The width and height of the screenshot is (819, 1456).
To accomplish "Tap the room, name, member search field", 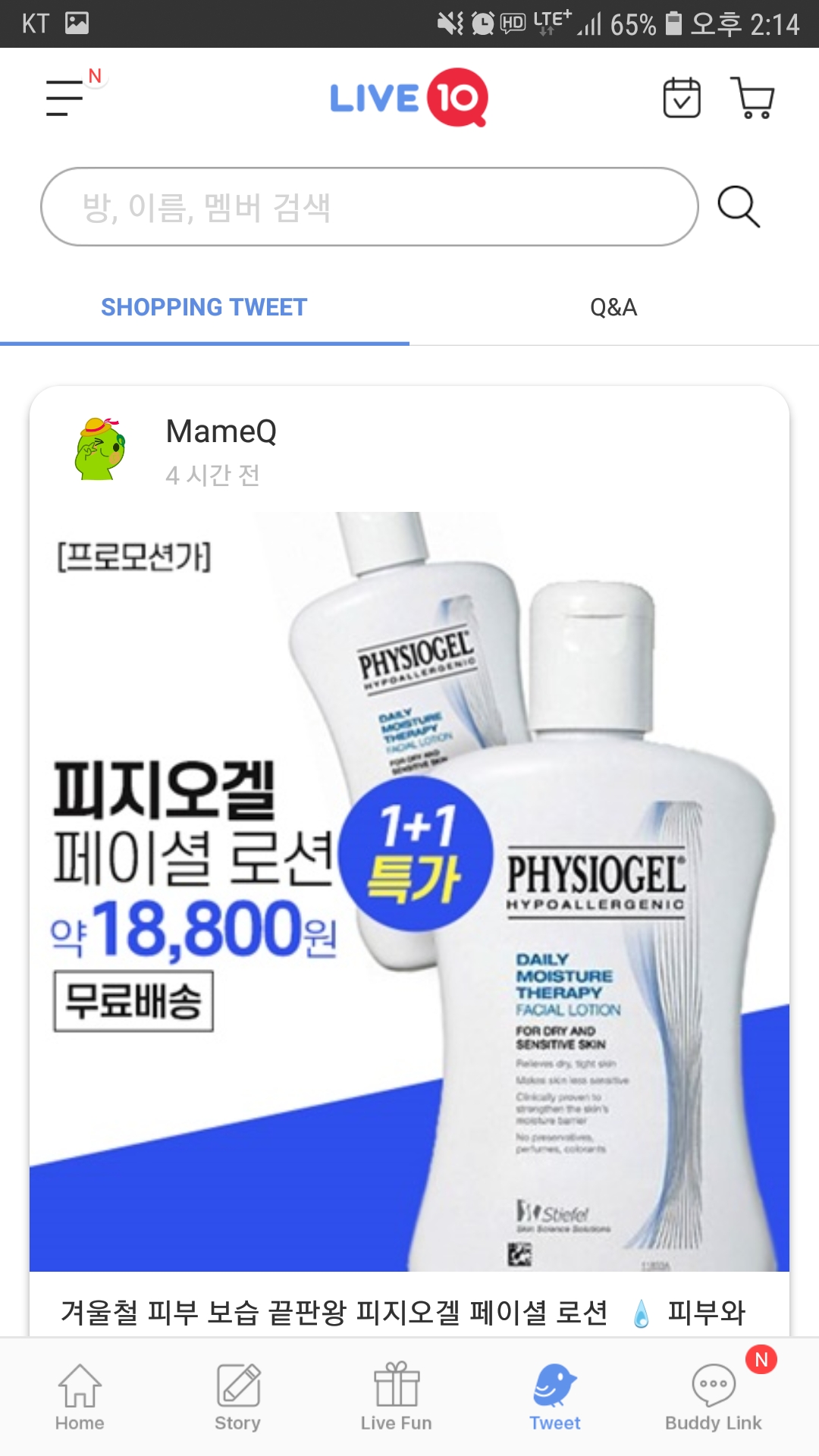I will tap(369, 207).
